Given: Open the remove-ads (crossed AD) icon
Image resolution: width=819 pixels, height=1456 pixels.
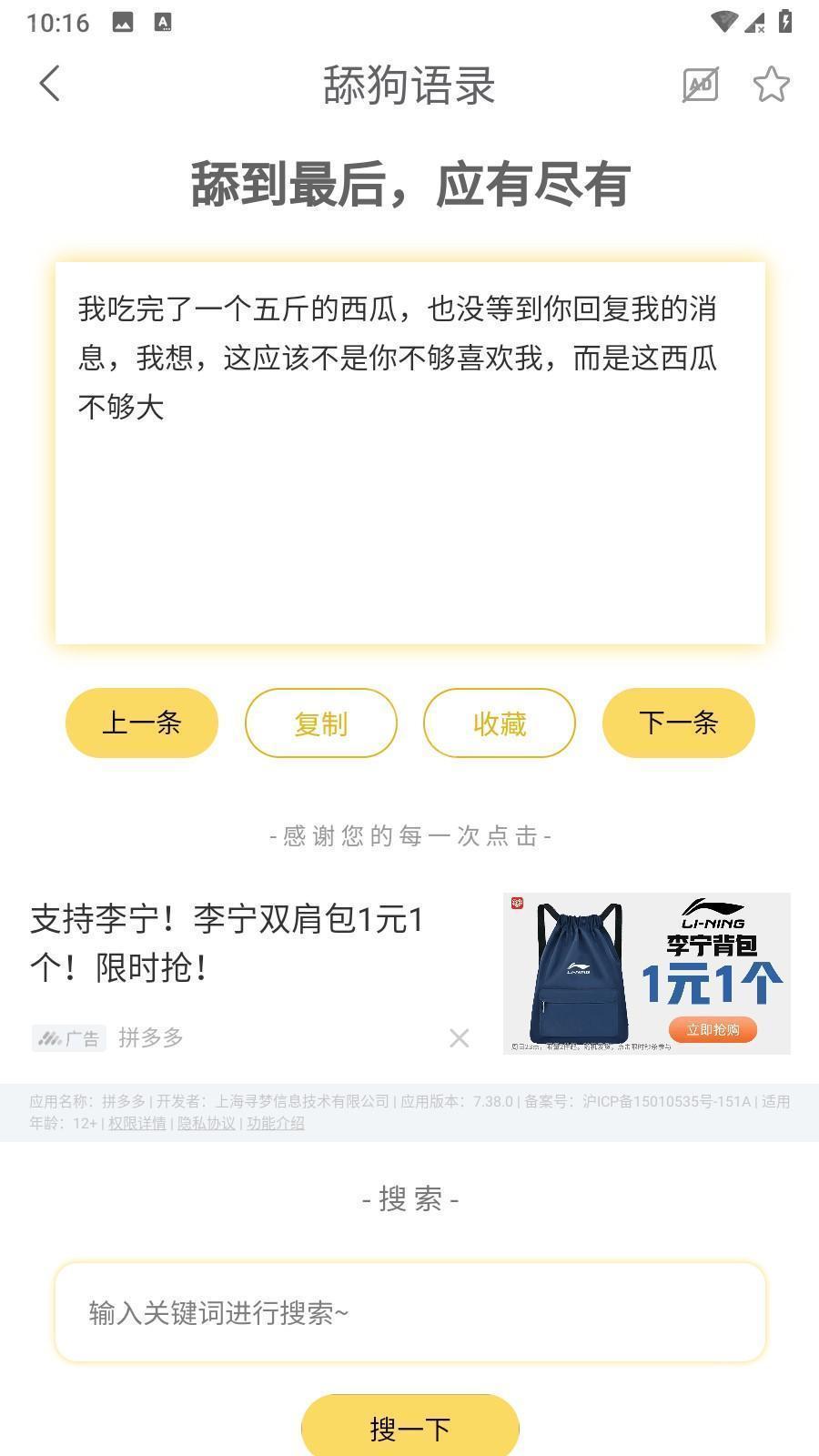Looking at the screenshot, I should 700,84.
